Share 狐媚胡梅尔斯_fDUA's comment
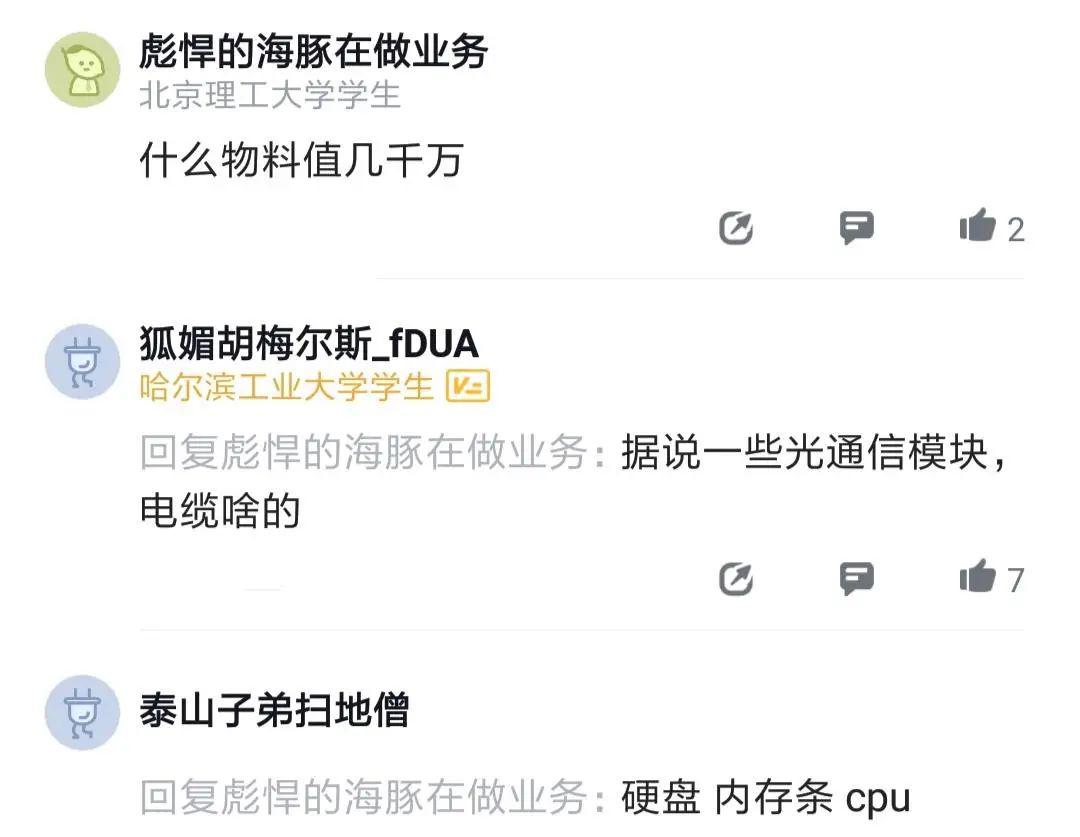1080x837 pixels. point(736,579)
